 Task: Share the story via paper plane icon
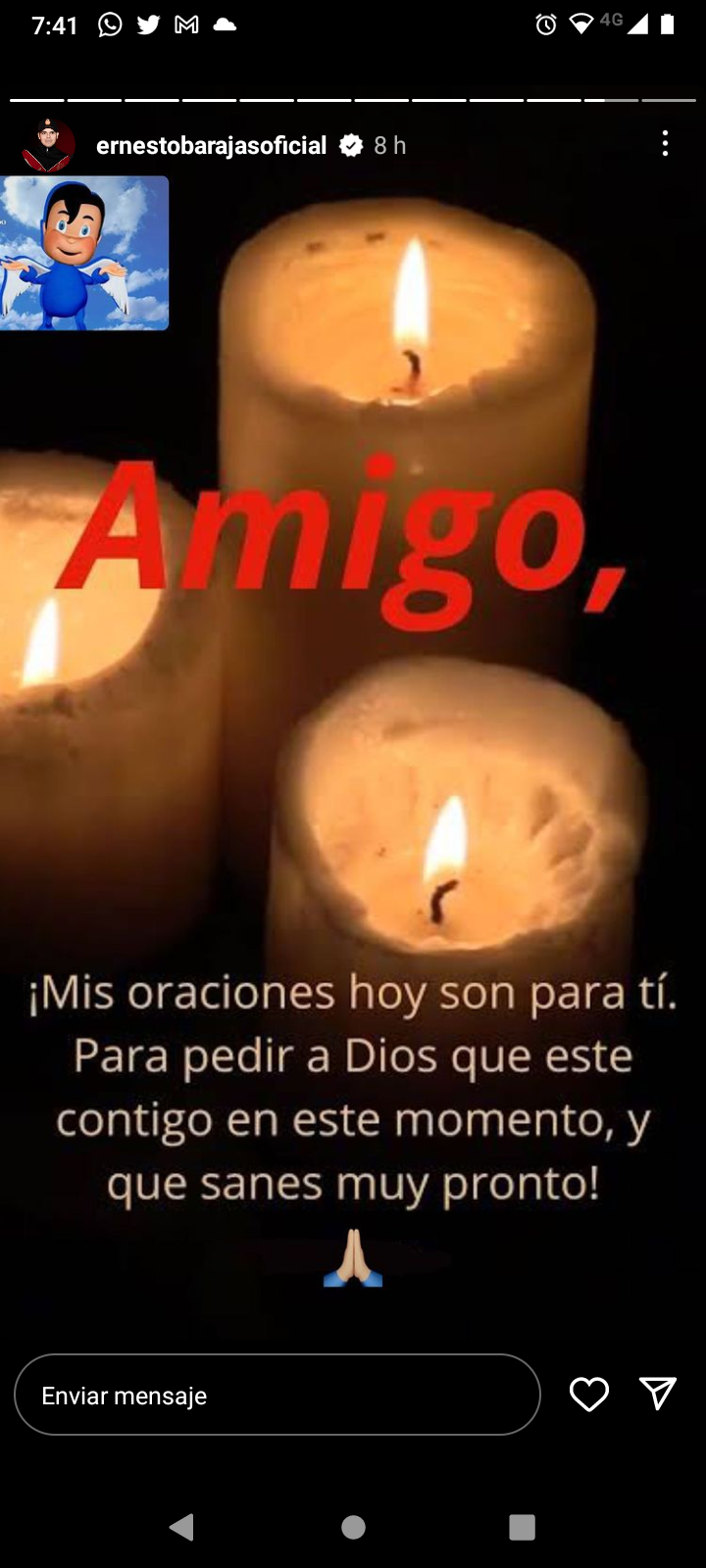click(657, 1394)
